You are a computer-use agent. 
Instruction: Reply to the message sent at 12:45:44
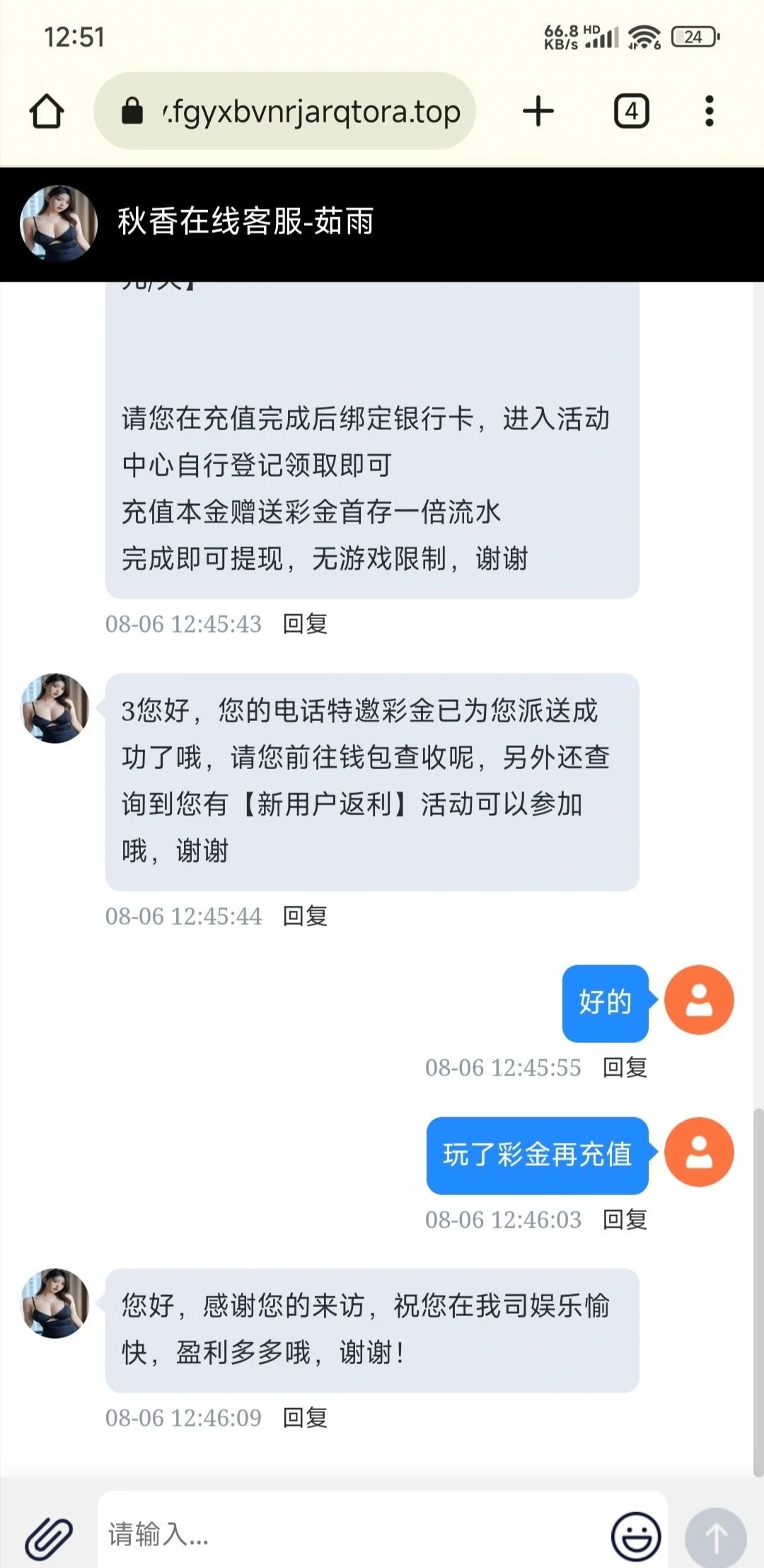pyautogui.click(x=305, y=916)
